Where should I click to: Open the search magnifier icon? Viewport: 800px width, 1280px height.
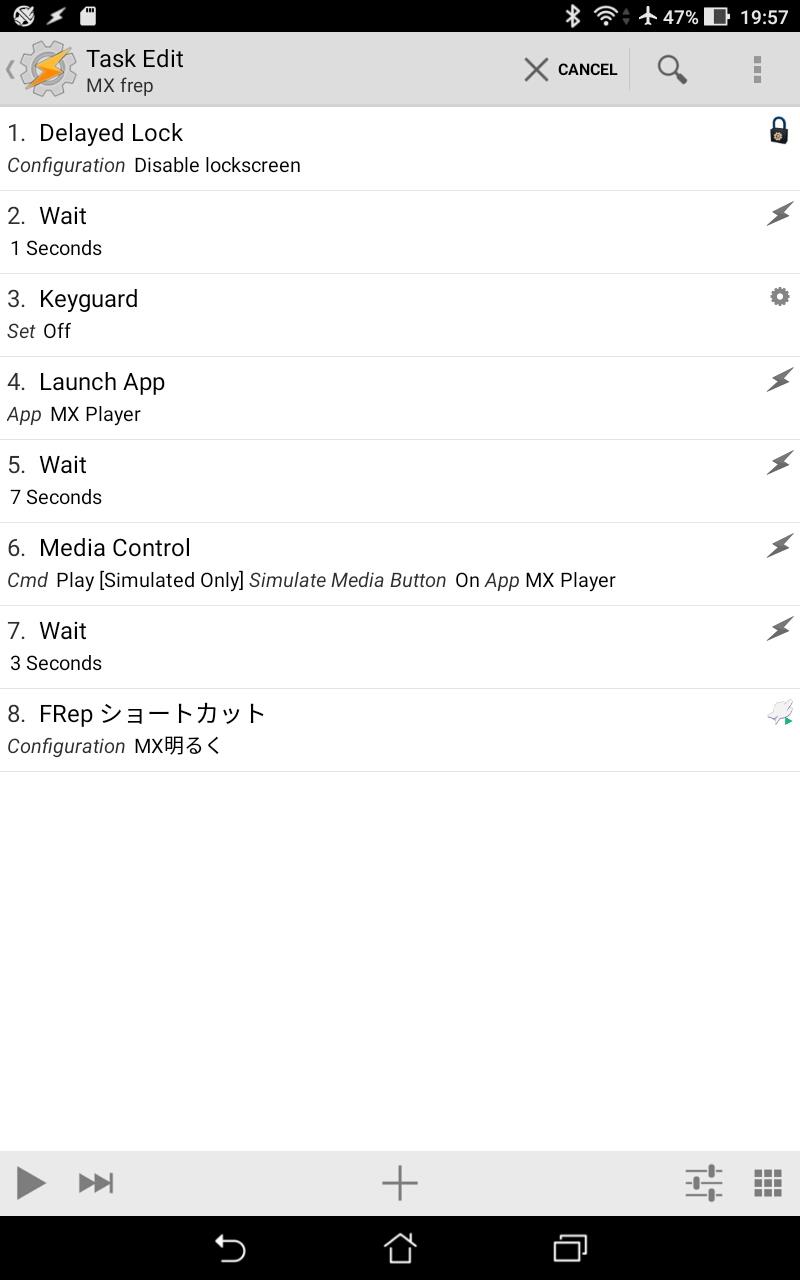672,69
